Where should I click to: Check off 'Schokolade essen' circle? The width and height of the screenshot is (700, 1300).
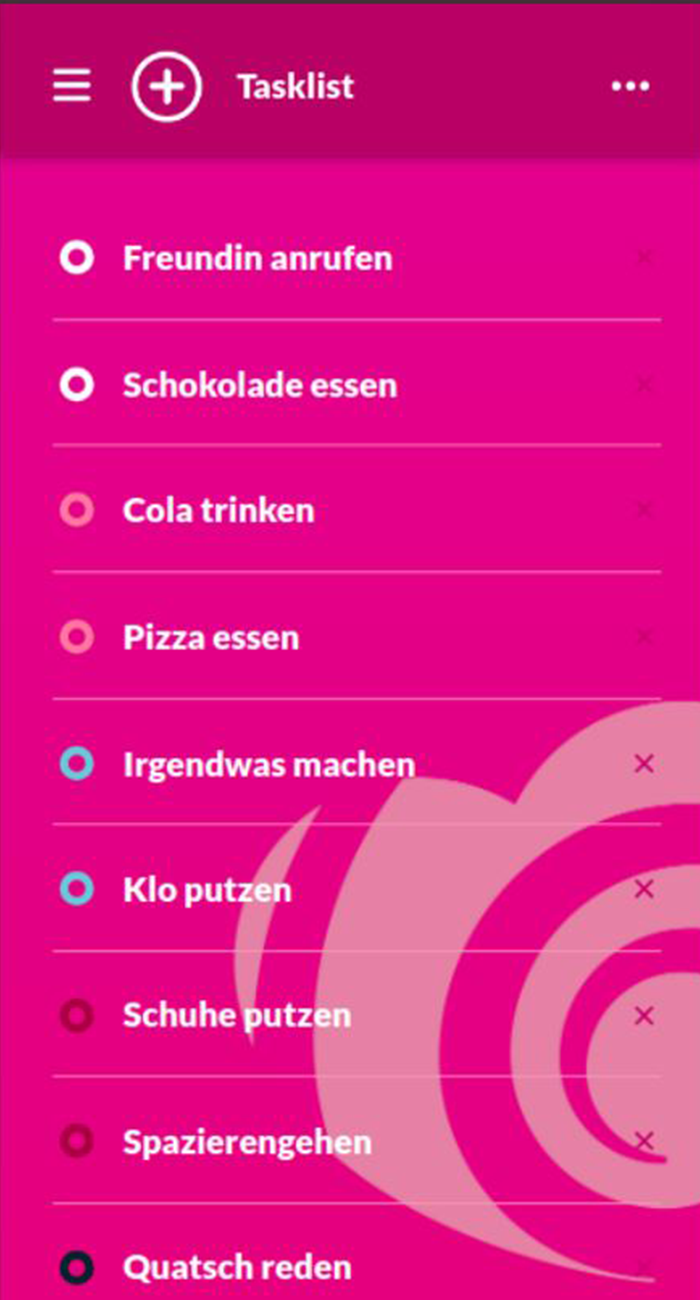77,385
